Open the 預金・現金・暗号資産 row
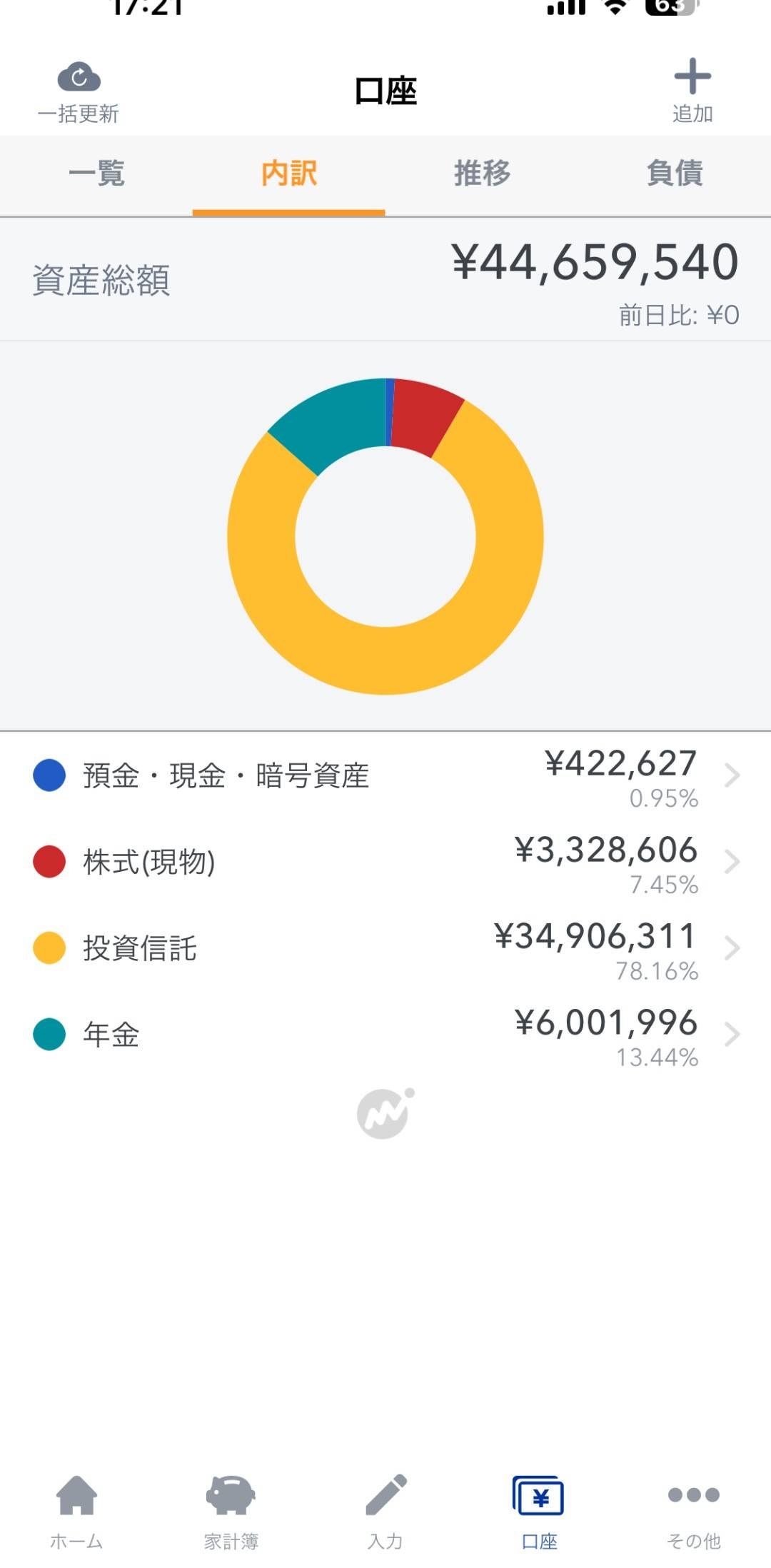The image size is (771, 1568). (x=385, y=776)
